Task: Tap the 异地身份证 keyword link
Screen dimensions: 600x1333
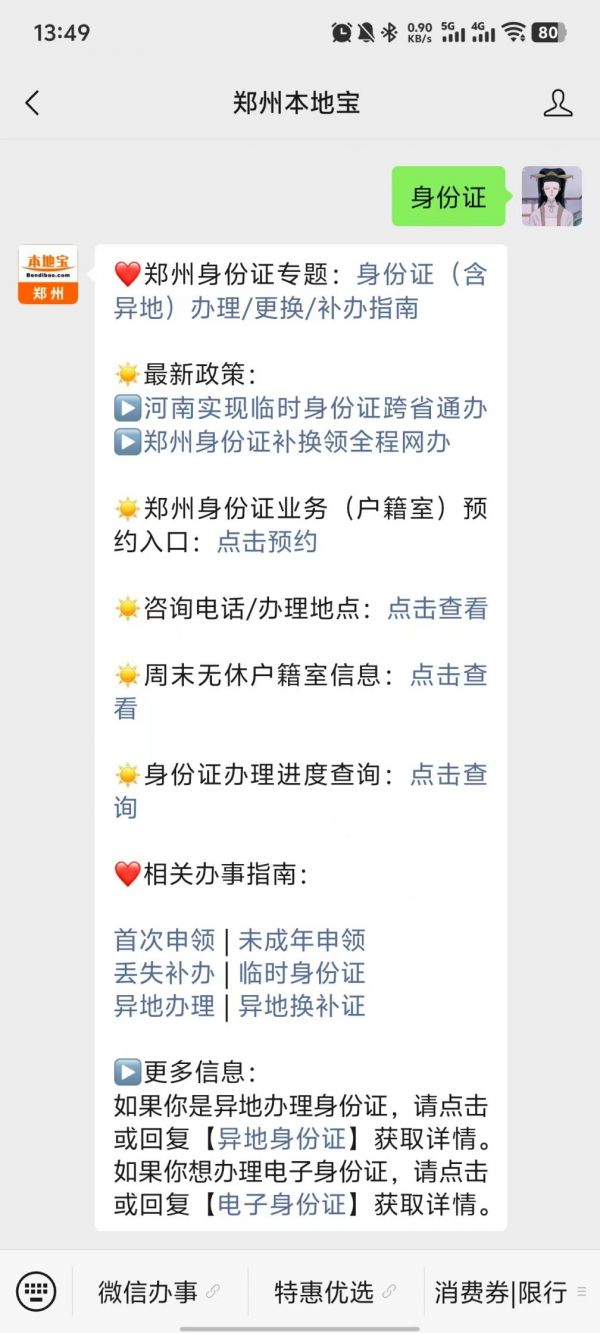Action: tap(283, 1139)
